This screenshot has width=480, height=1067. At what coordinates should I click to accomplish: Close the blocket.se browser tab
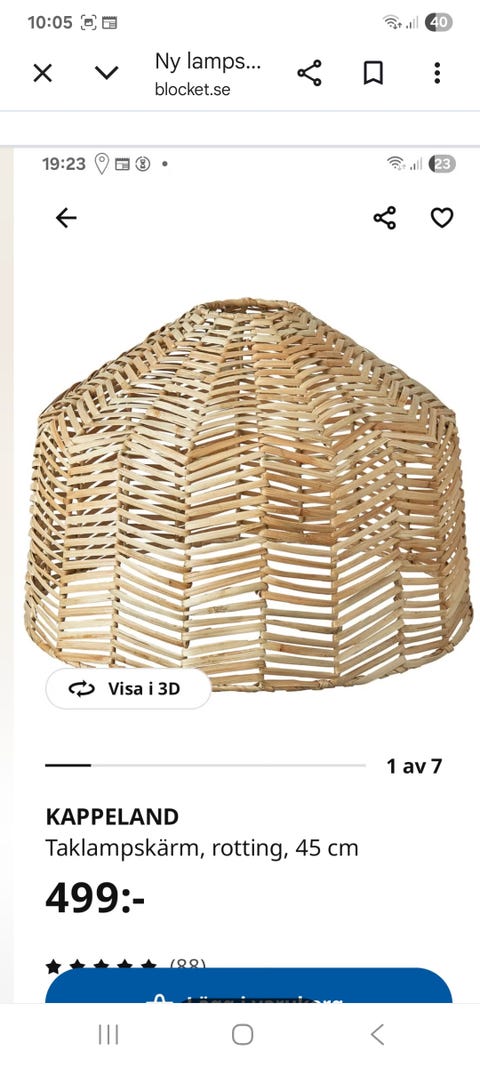(x=43, y=73)
